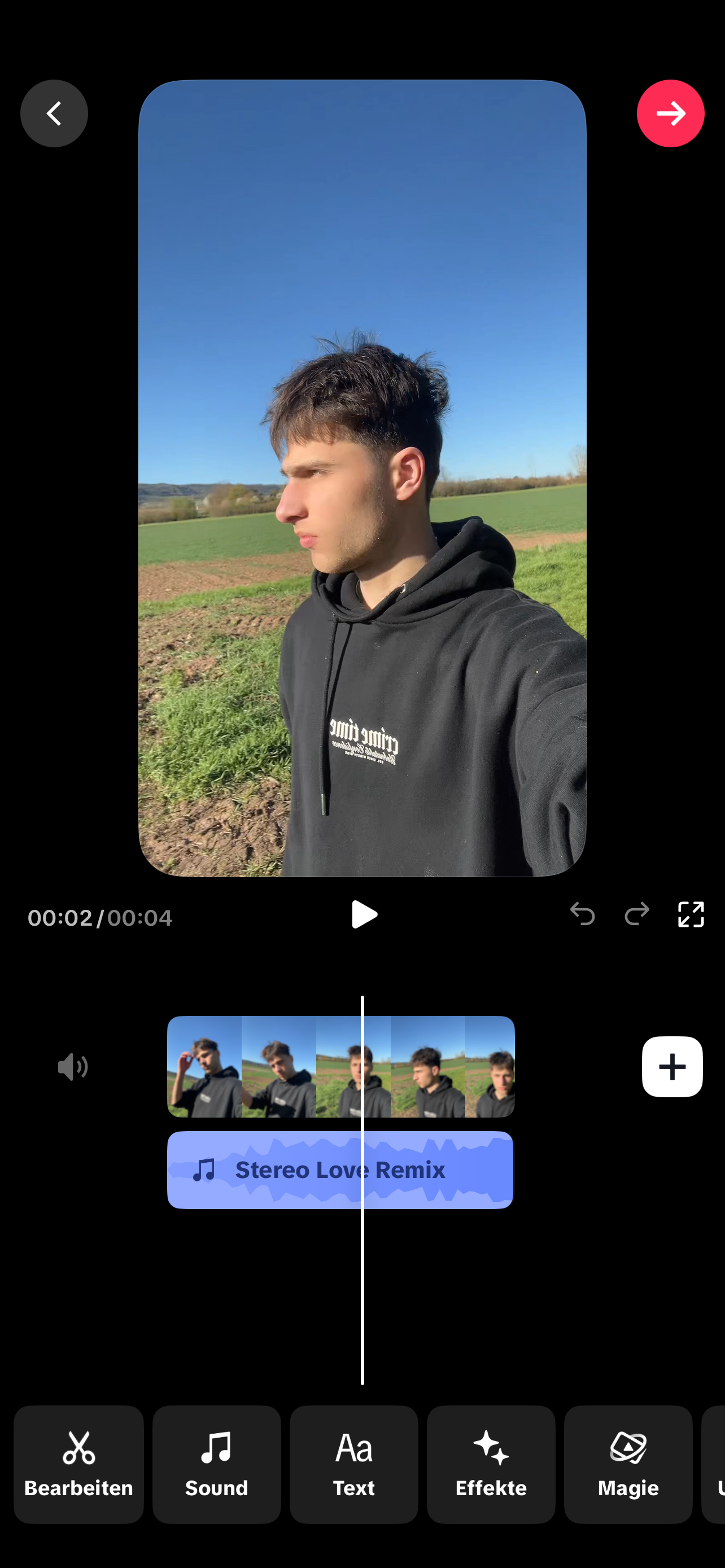The height and width of the screenshot is (1568, 725).
Task: Open the Bearbeiten editing tools
Action: pos(78,1464)
